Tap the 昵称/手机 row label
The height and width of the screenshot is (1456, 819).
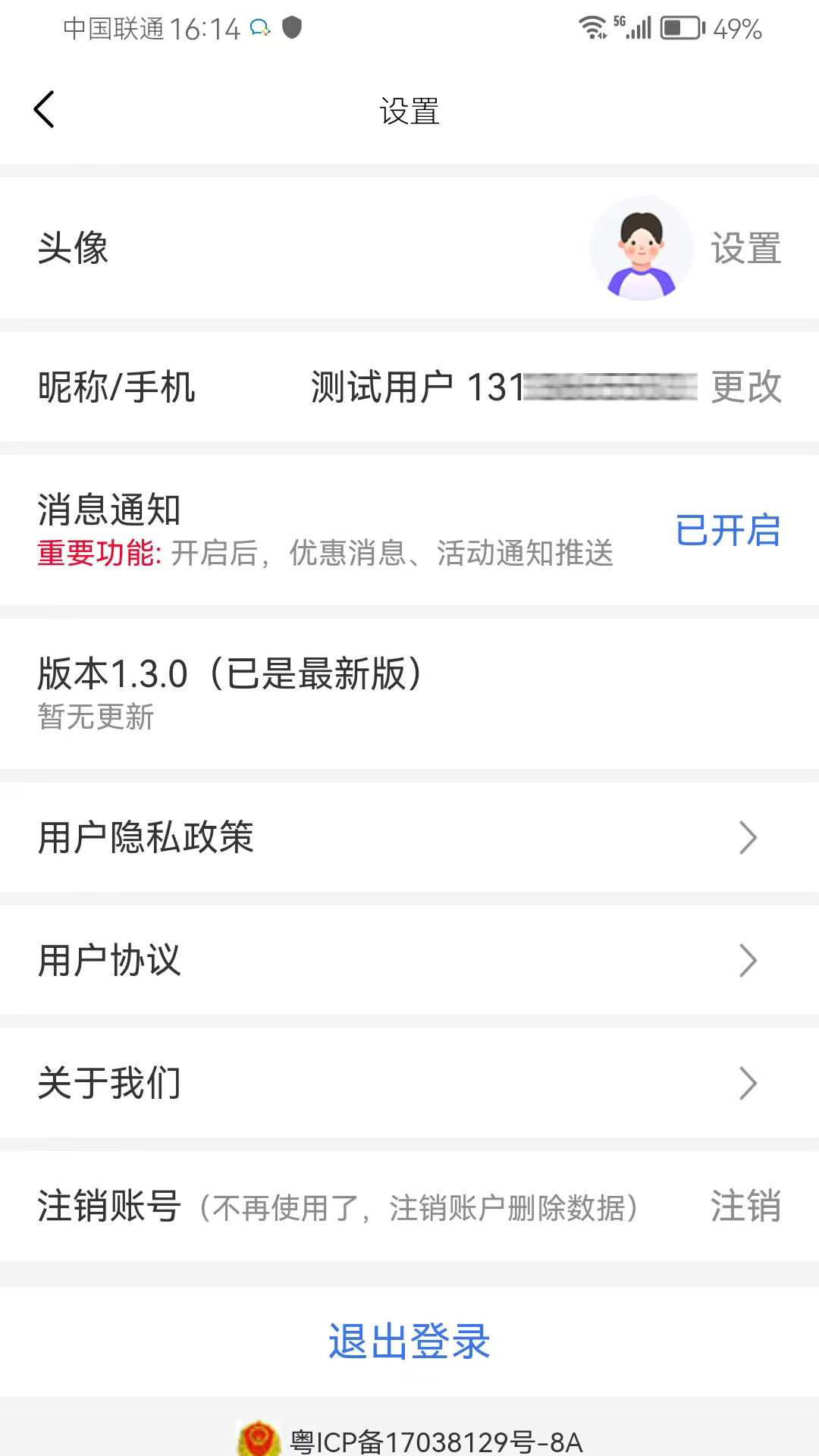point(116,387)
